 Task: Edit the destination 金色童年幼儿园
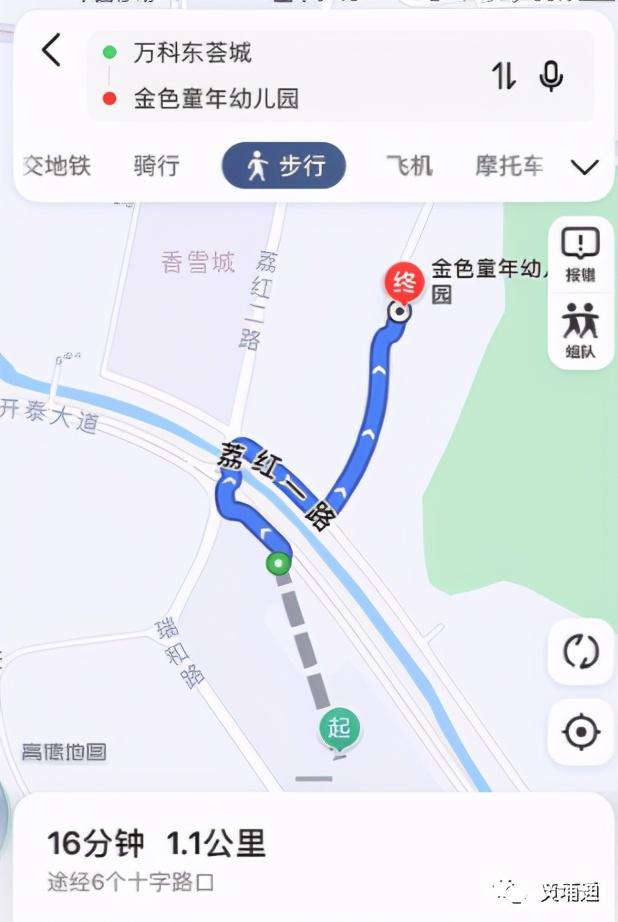(x=216, y=99)
